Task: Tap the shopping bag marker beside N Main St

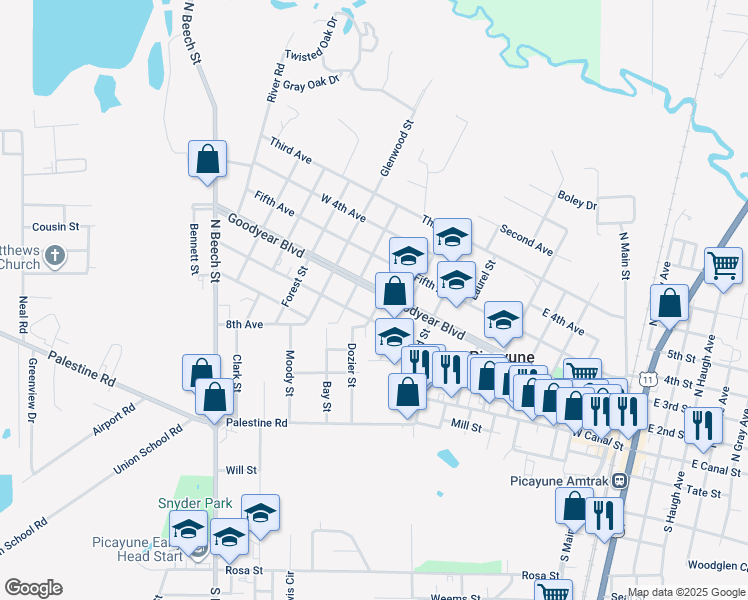Action: [x=669, y=305]
